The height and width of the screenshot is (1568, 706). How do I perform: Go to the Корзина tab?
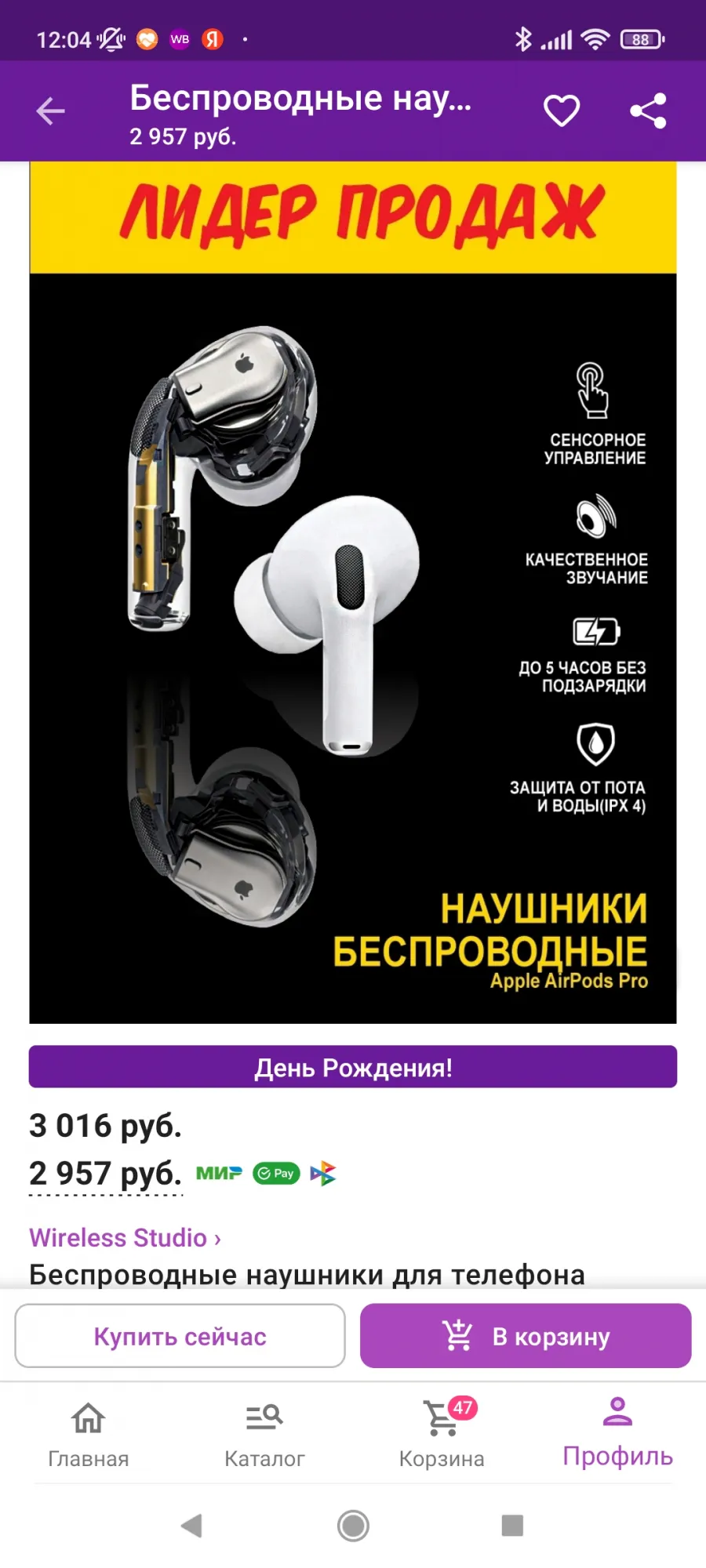(x=442, y=1435)
